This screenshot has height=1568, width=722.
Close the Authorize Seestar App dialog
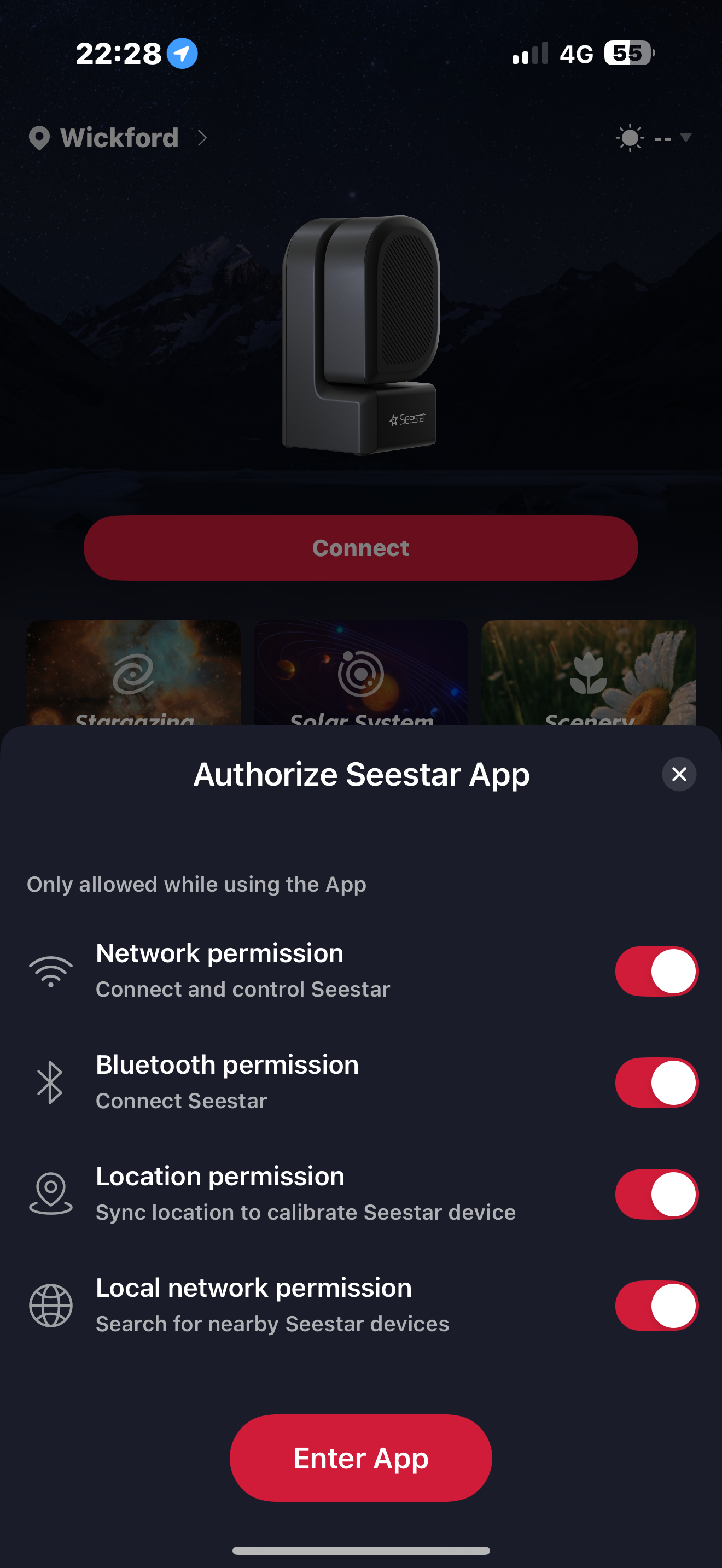pos(679,774)
